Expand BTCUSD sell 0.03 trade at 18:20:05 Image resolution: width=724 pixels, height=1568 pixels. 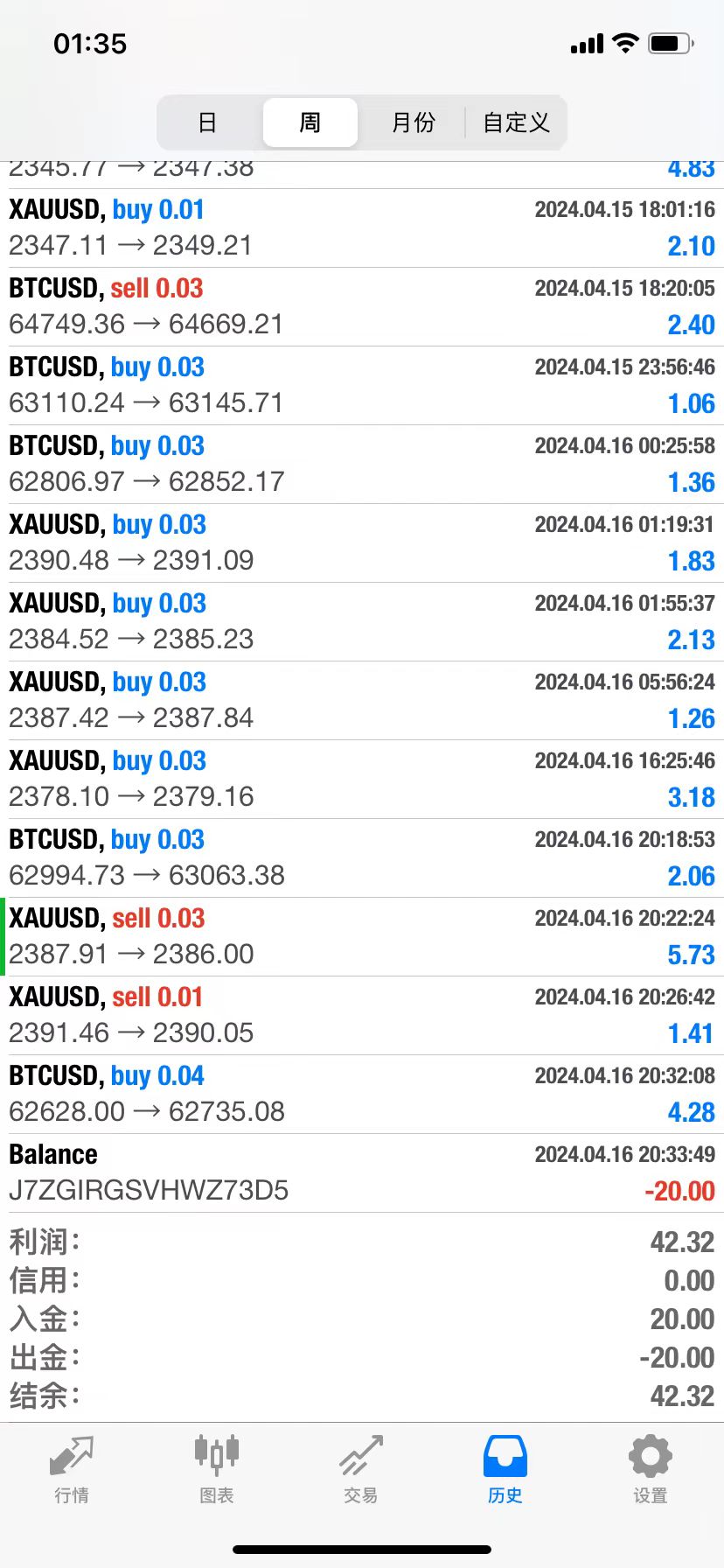point(362,306)
